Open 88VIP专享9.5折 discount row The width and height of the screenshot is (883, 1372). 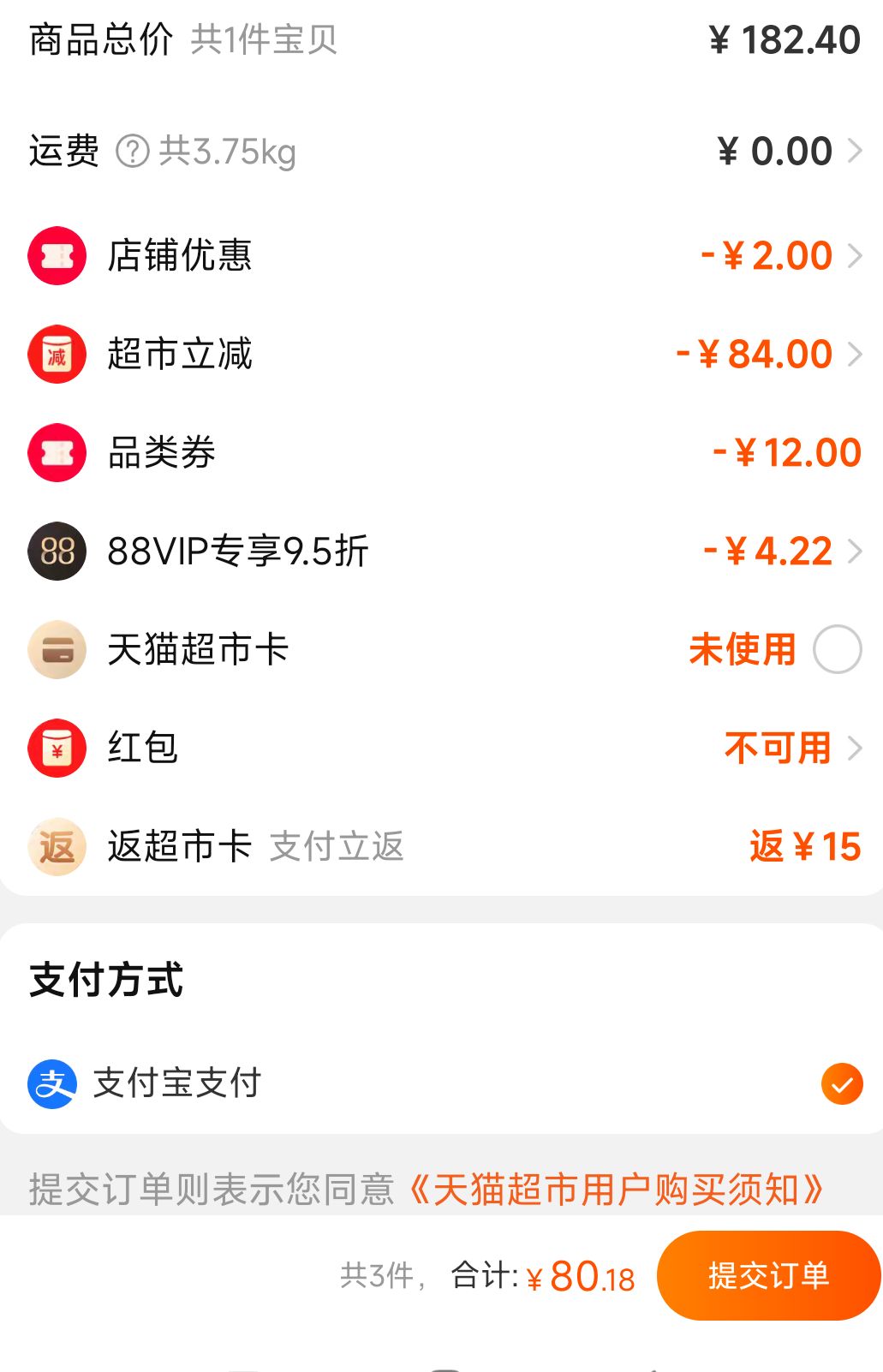pos(441,551)
